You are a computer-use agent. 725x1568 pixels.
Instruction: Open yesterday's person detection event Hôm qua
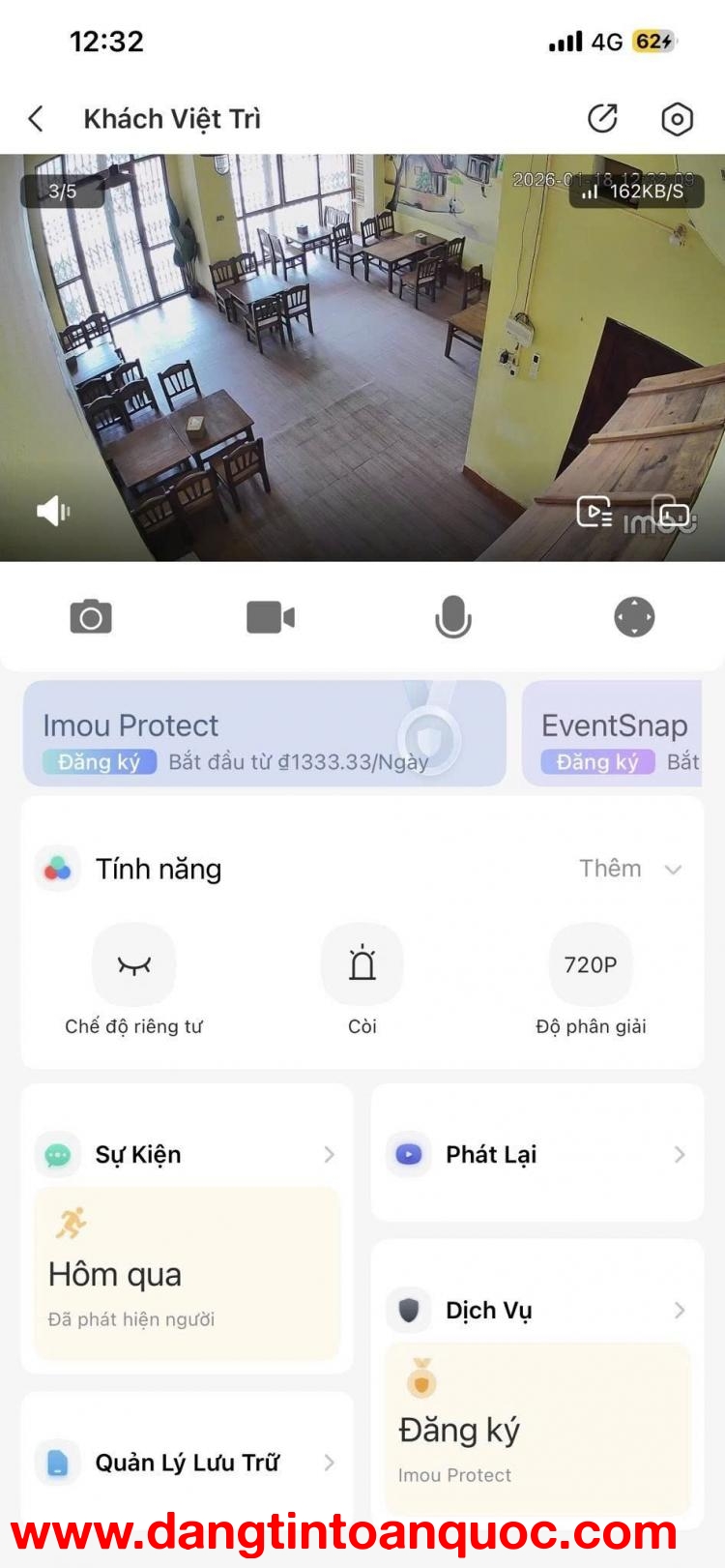tap(188, 1275)
